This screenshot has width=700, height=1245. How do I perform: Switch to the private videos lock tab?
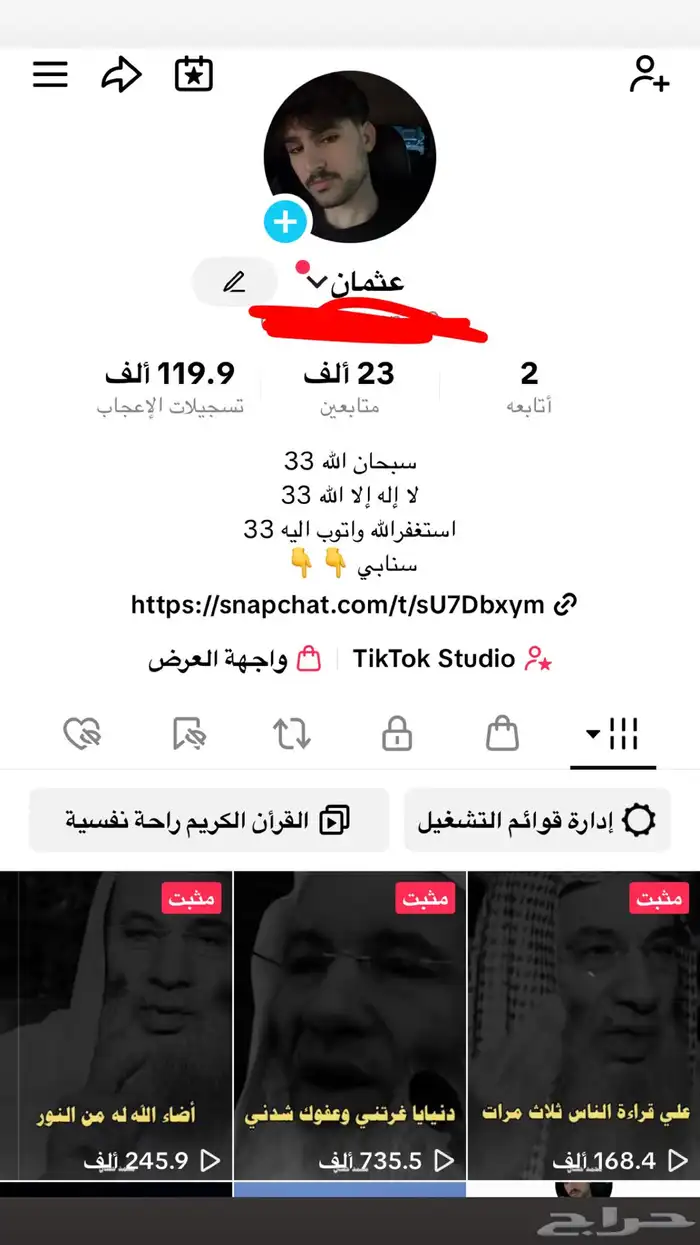(397, 735)
